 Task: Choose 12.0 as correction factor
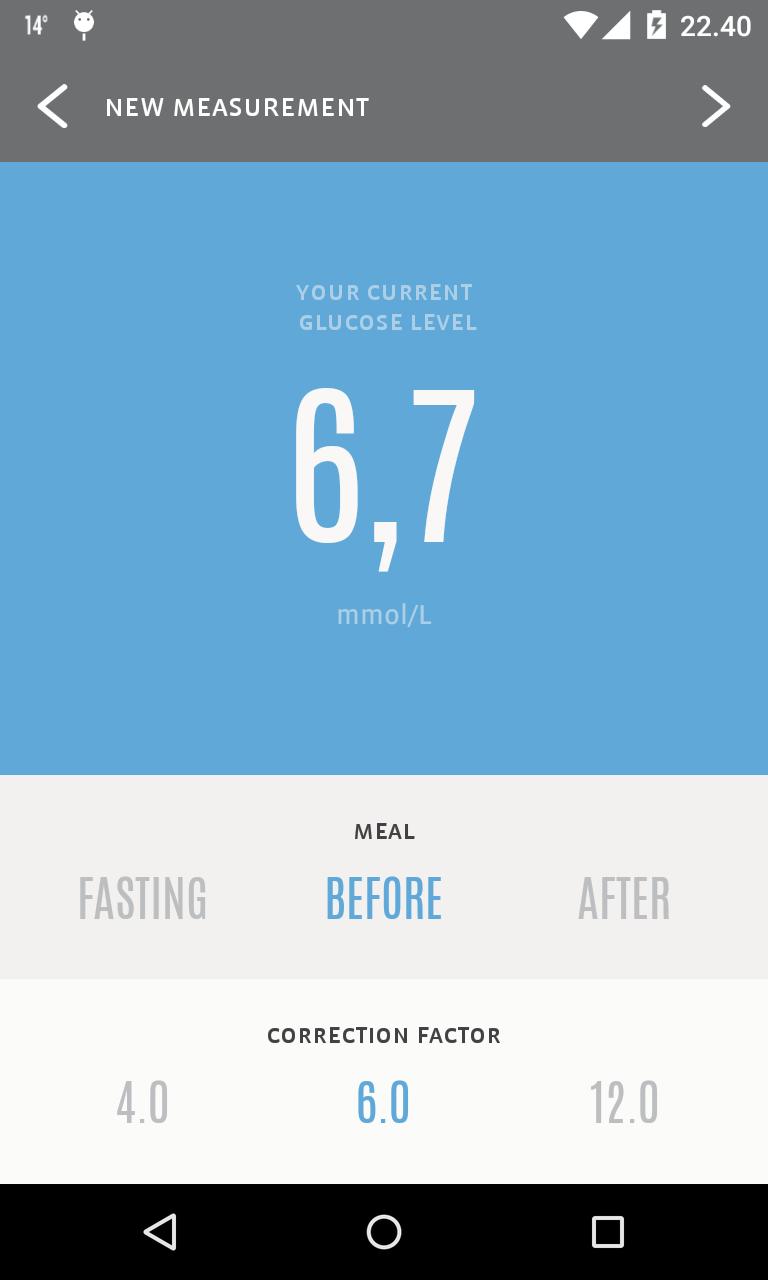624,1104
